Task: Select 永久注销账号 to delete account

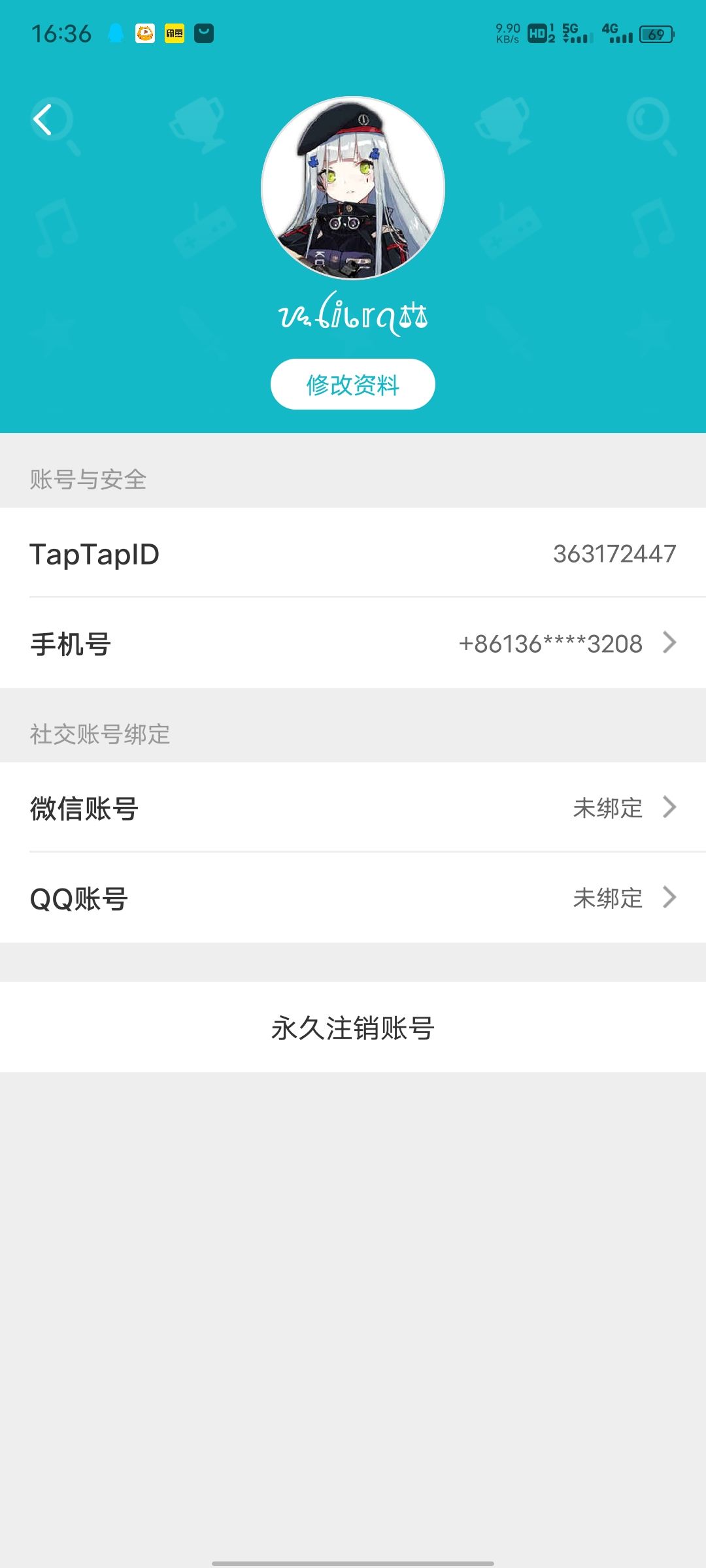Action: (x=353, y=1028)
